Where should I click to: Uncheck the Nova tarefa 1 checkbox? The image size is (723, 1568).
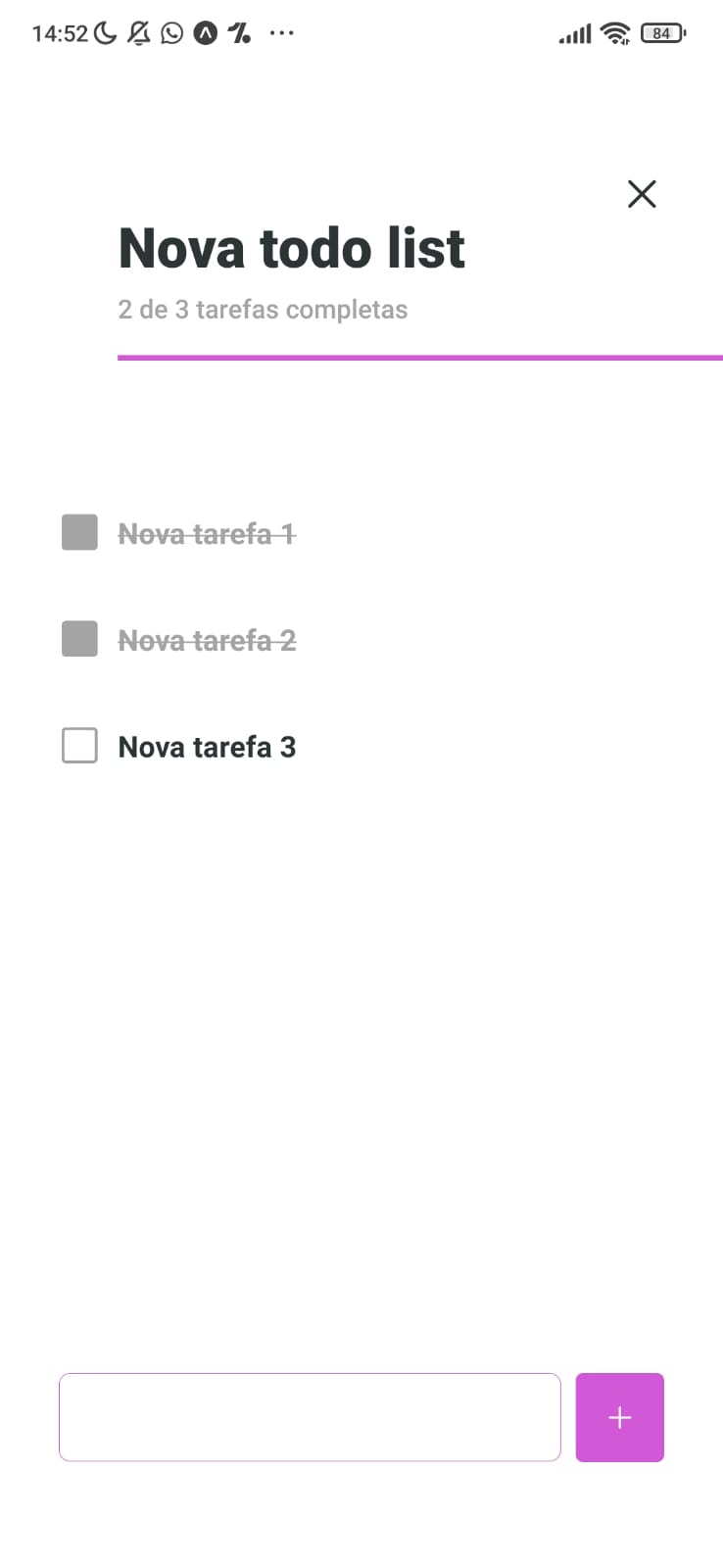[79, 533]
